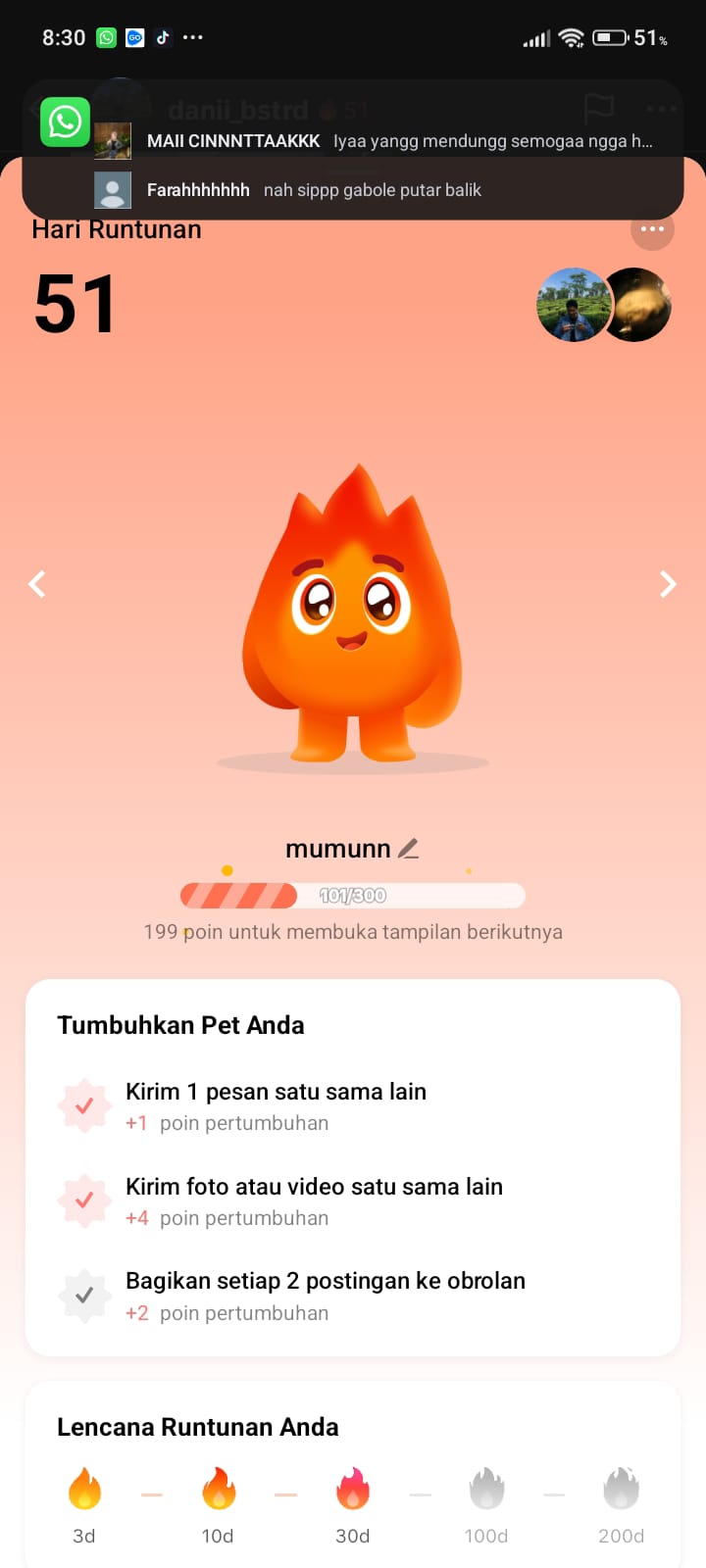Go to the next pet with right arrow

click(668, 584)
